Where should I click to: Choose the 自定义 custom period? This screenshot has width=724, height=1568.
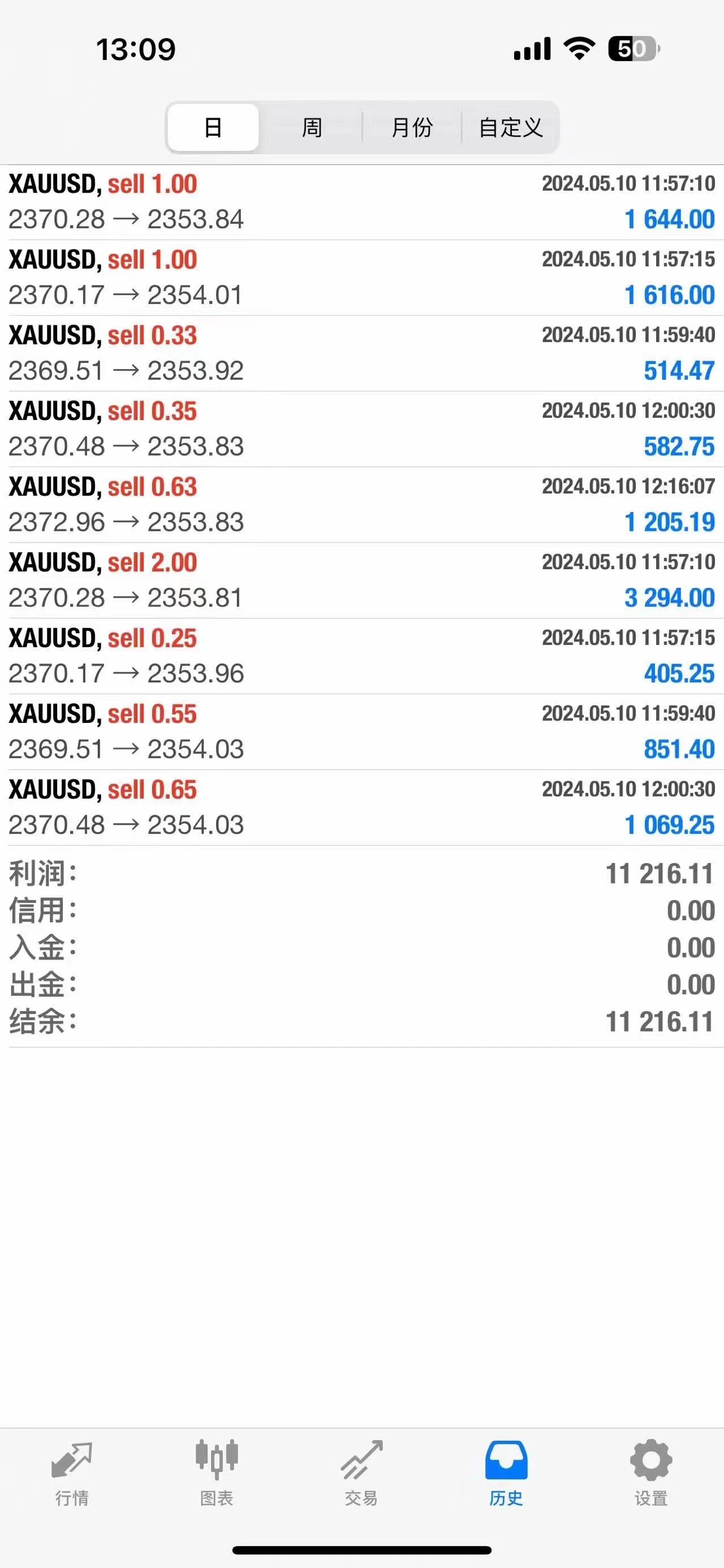[510, 127]
